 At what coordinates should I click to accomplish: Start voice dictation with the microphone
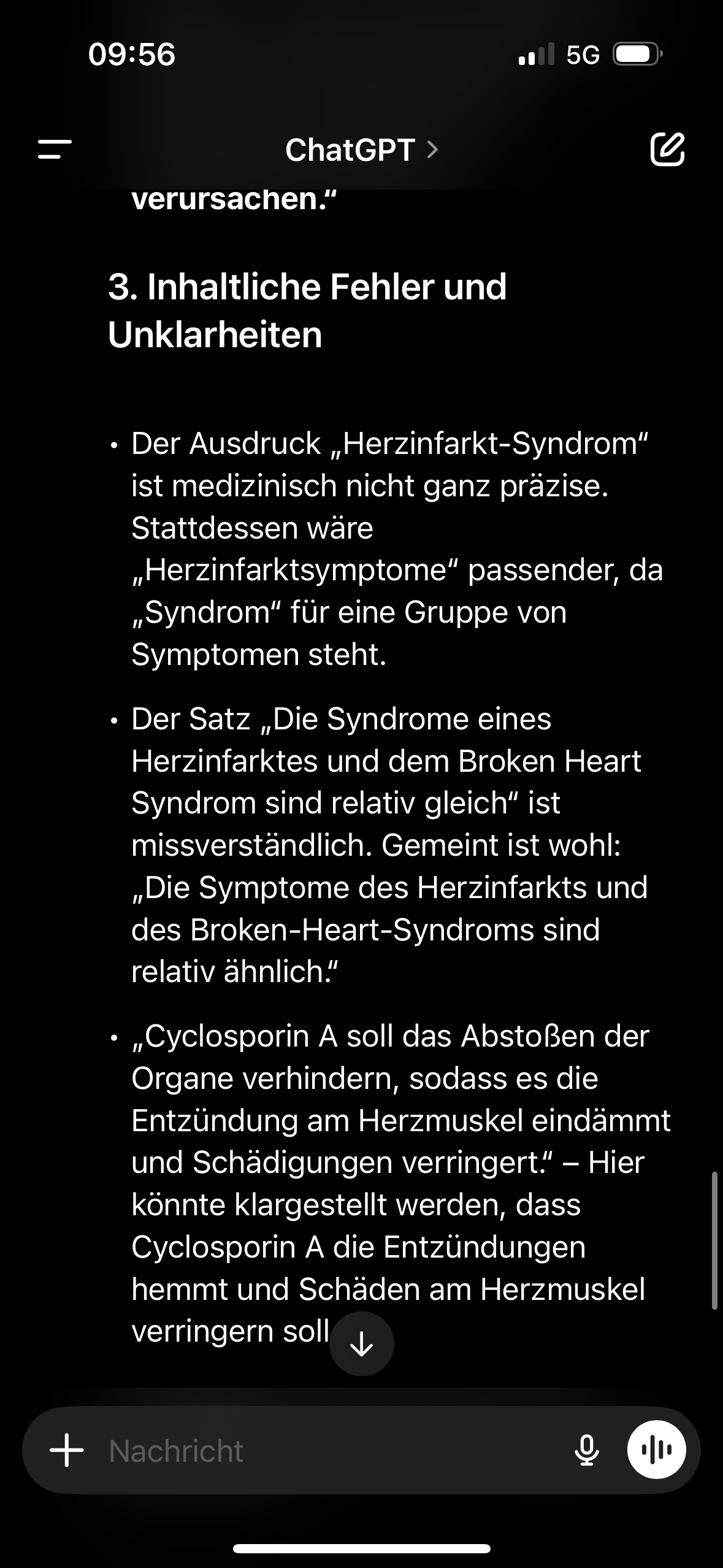pos(586,1450)
